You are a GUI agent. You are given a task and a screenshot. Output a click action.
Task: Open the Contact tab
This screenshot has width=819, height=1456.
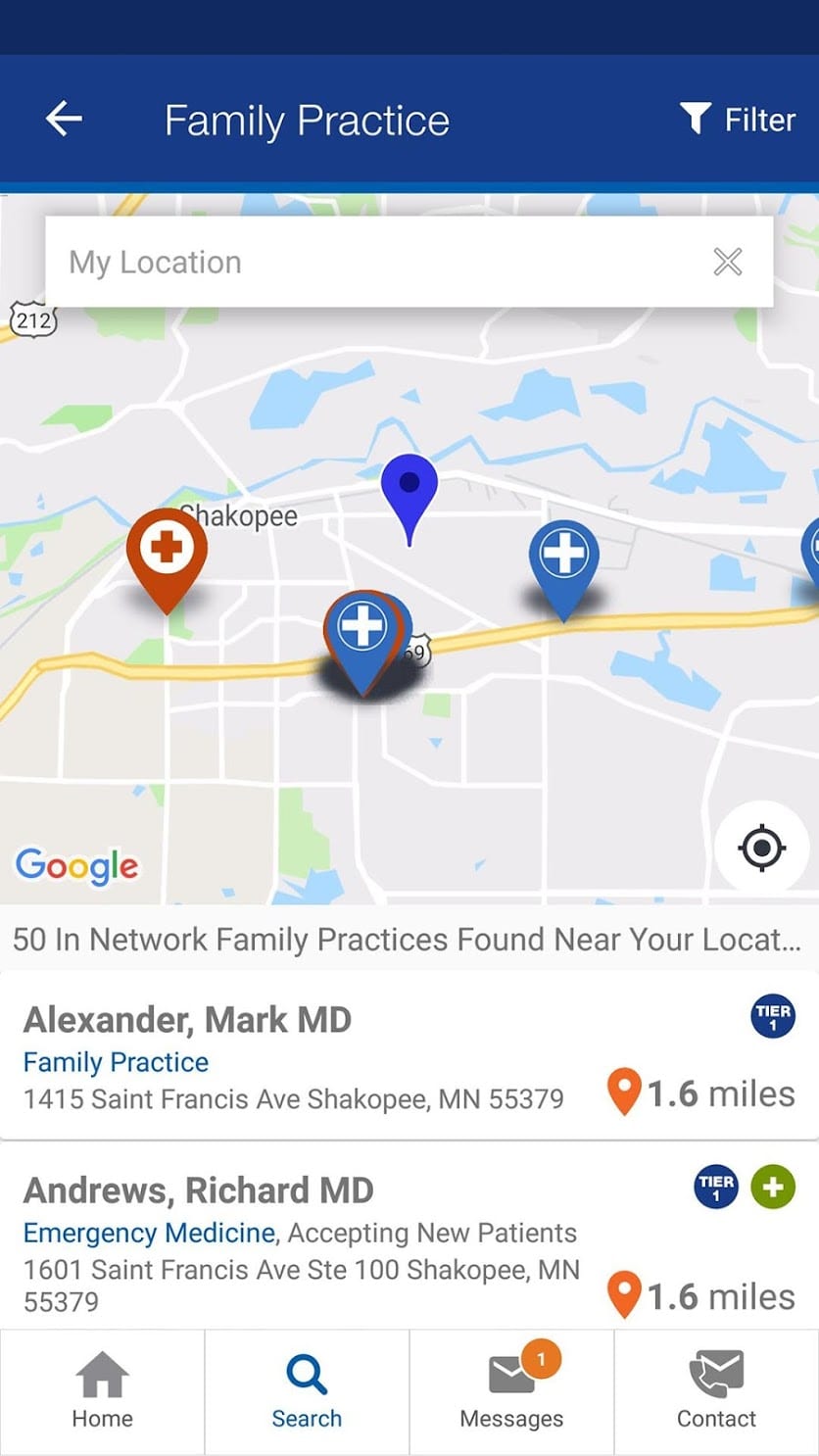point(716,1391)
